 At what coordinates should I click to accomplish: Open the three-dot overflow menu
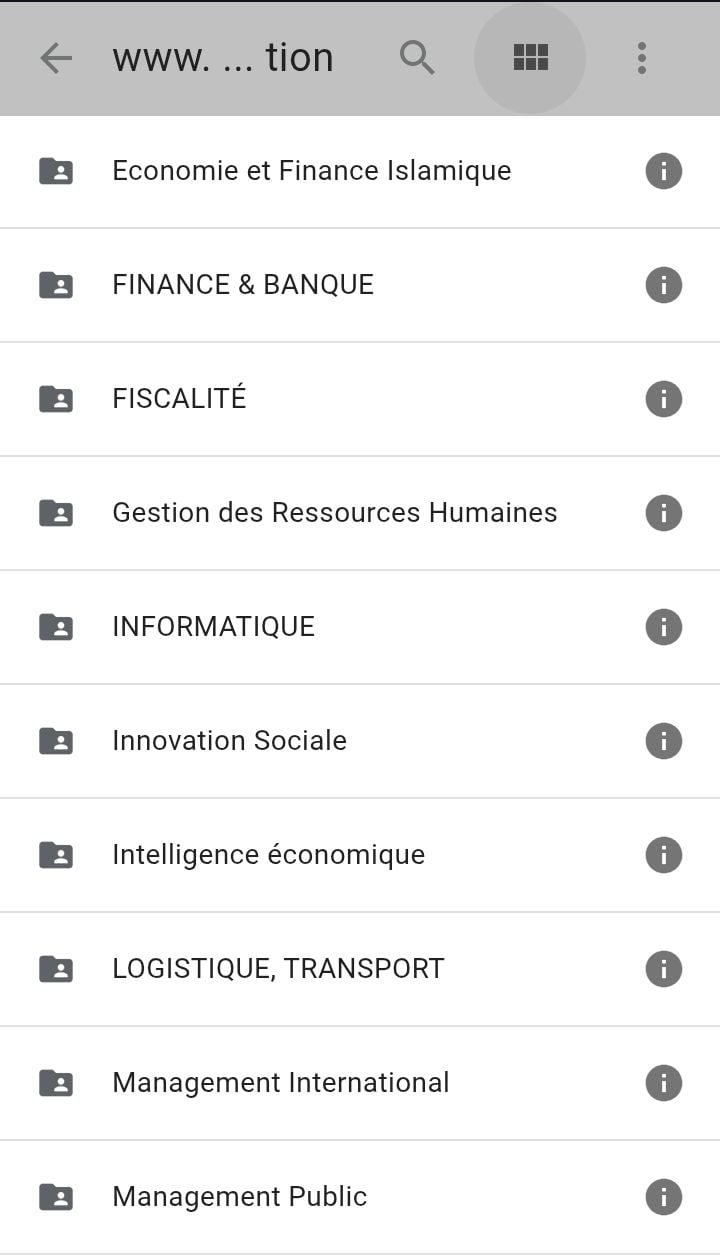tap(642, 58)
